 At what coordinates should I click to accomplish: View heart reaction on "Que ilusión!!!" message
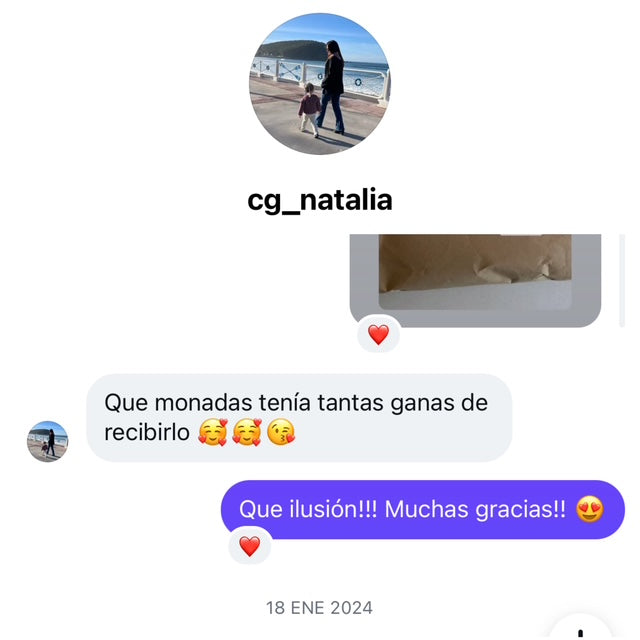250,546
